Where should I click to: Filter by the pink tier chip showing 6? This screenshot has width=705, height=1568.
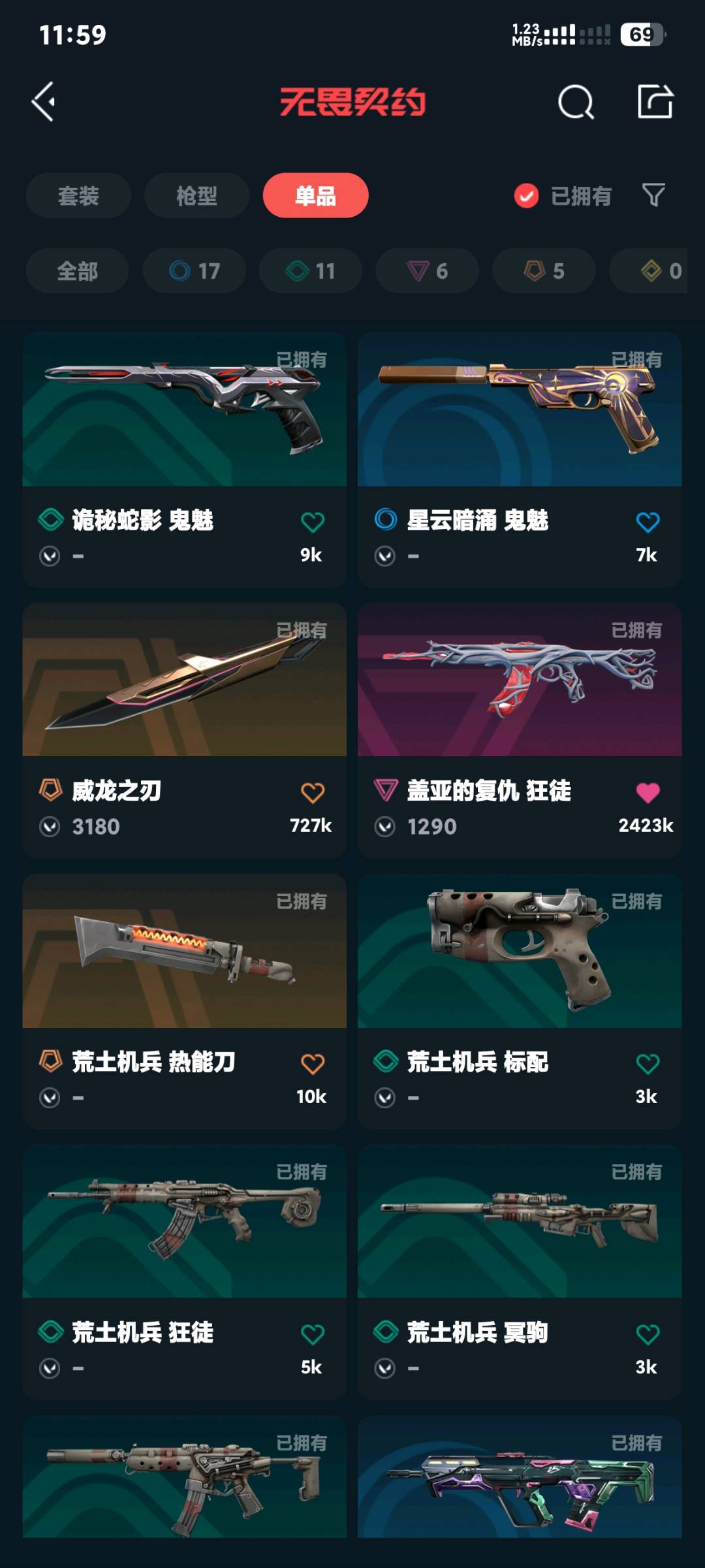[427, 270]
